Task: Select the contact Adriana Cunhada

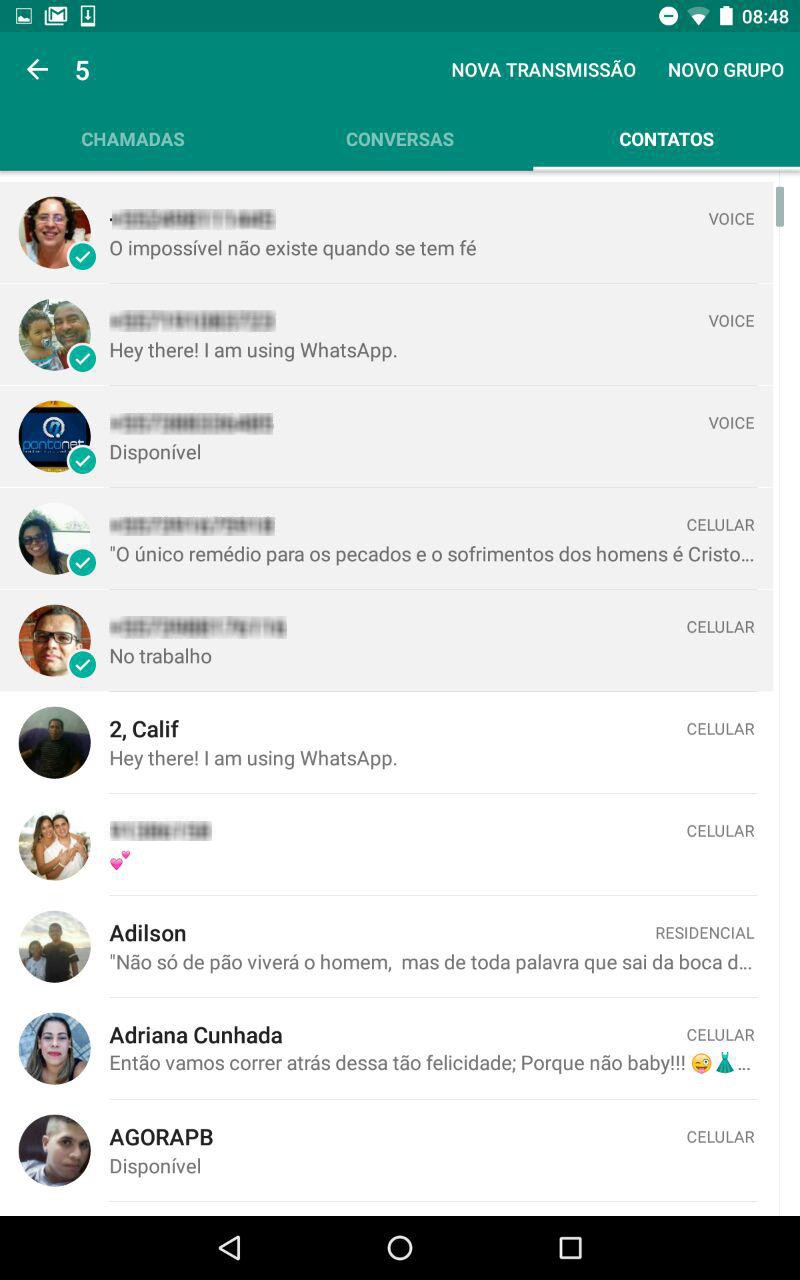Action: (386, 1049)
